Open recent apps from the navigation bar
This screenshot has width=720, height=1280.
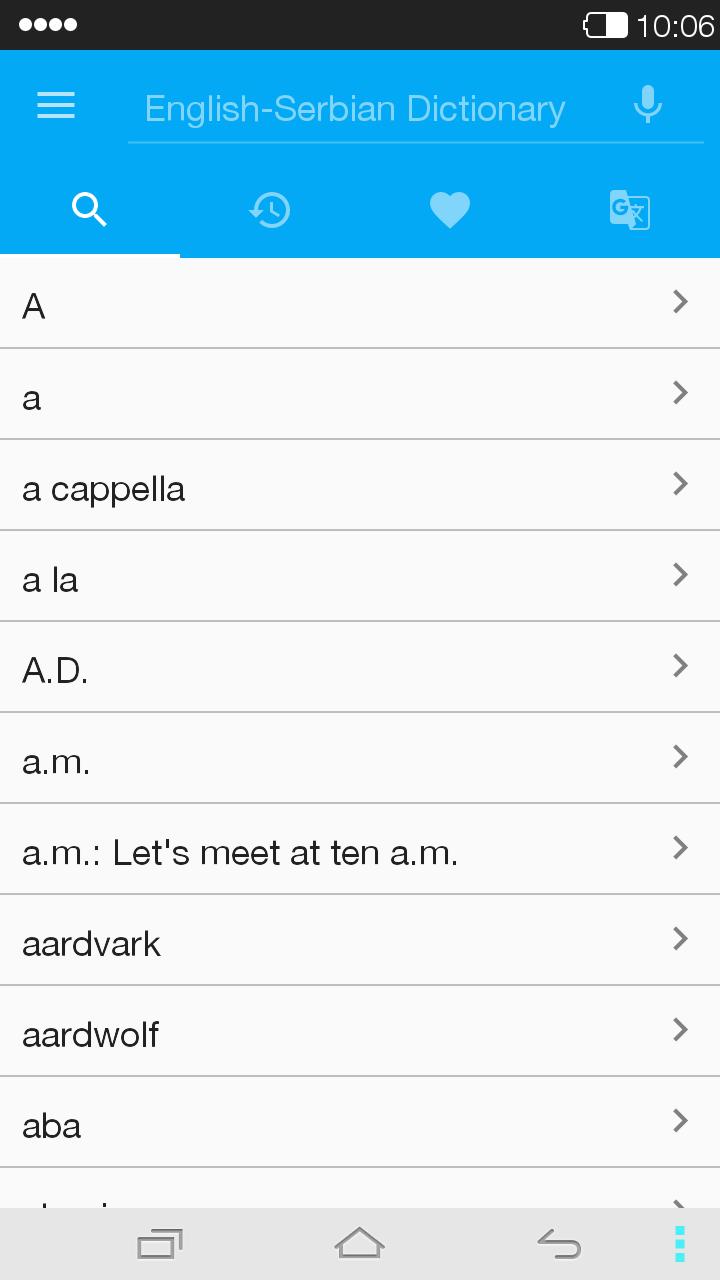pyautogui.click(x=158, y=1243)
